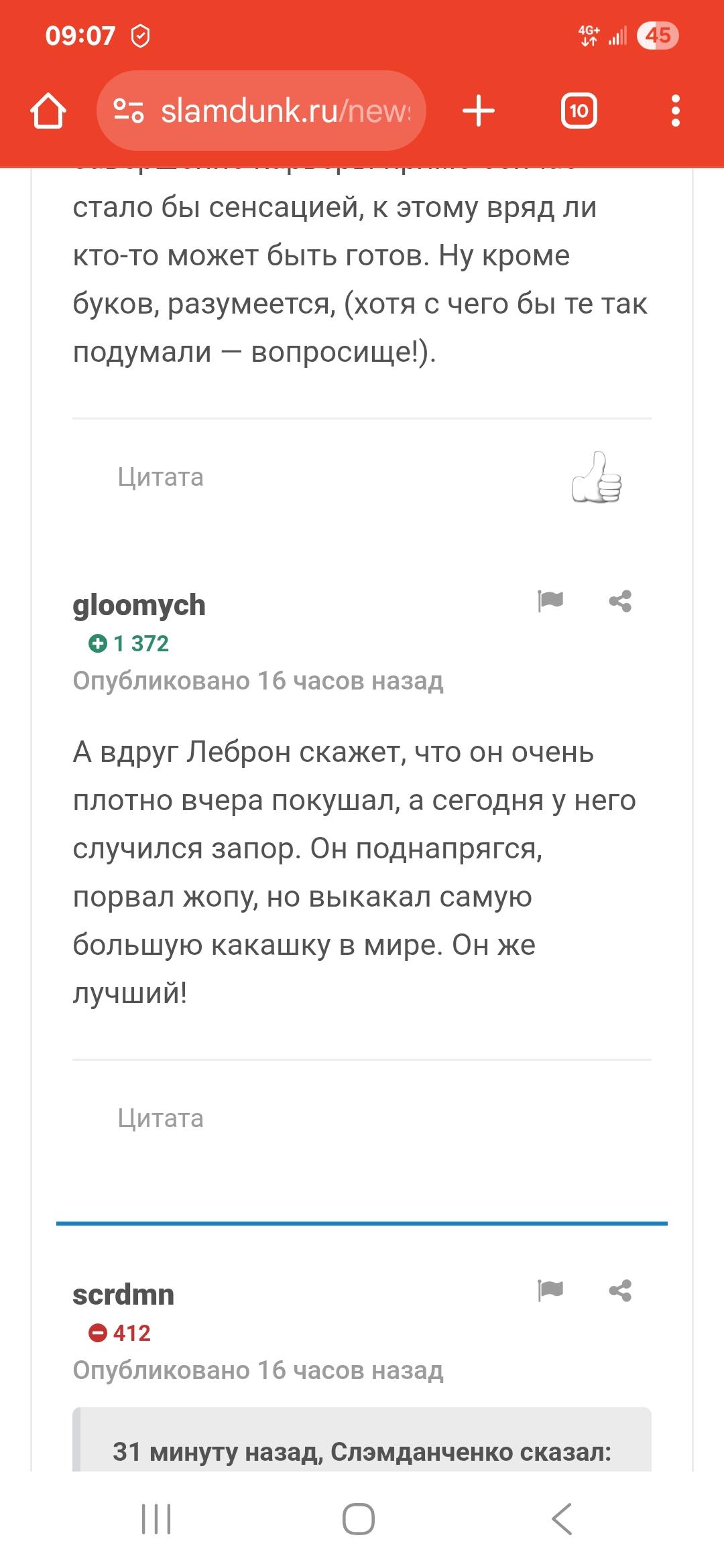The height and width of the screenshot is (1568, 724).
Task: Report gloomych's comment with the flag icon
Action: pyautogui.click(x=550, y=600)
